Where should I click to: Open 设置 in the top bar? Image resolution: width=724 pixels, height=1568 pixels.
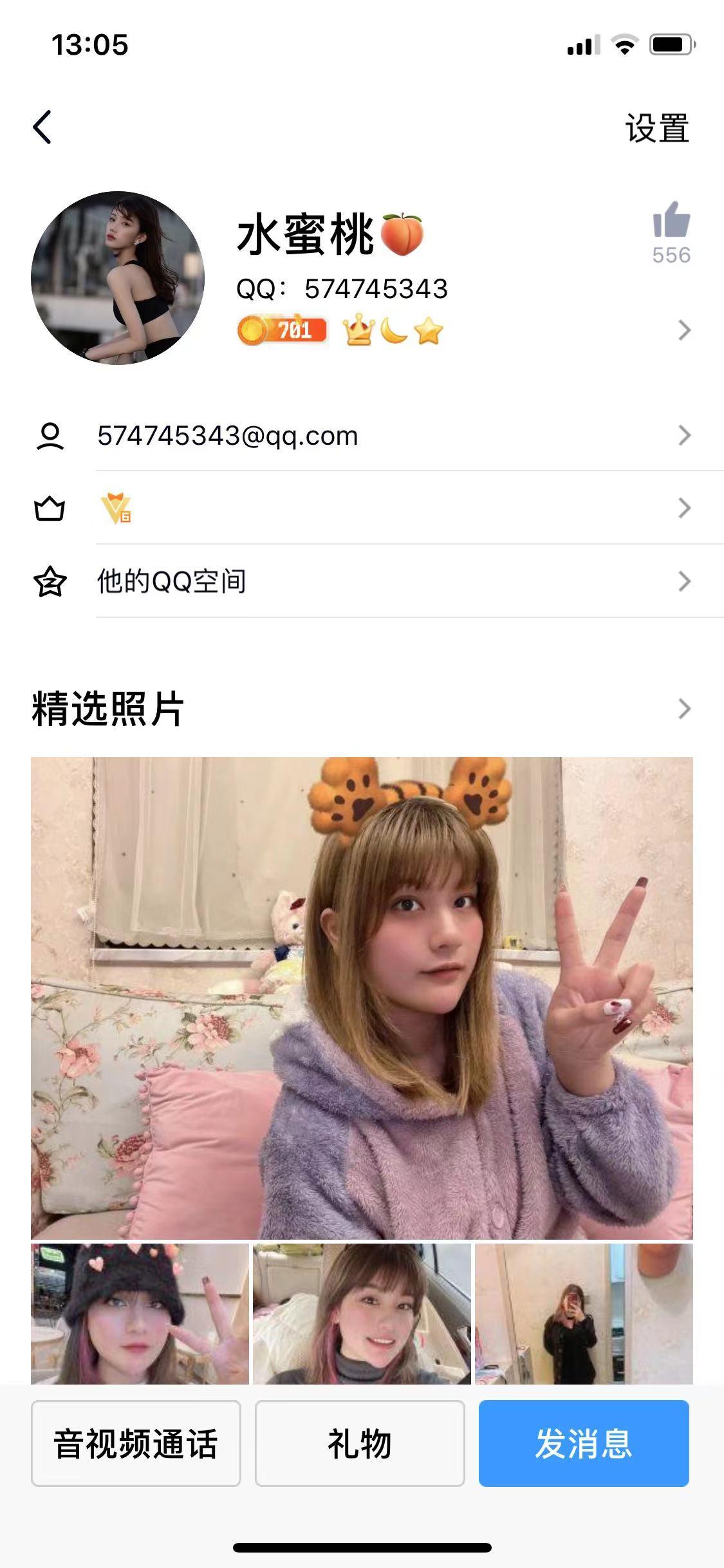pyautogui.click(x=656, y=128)
